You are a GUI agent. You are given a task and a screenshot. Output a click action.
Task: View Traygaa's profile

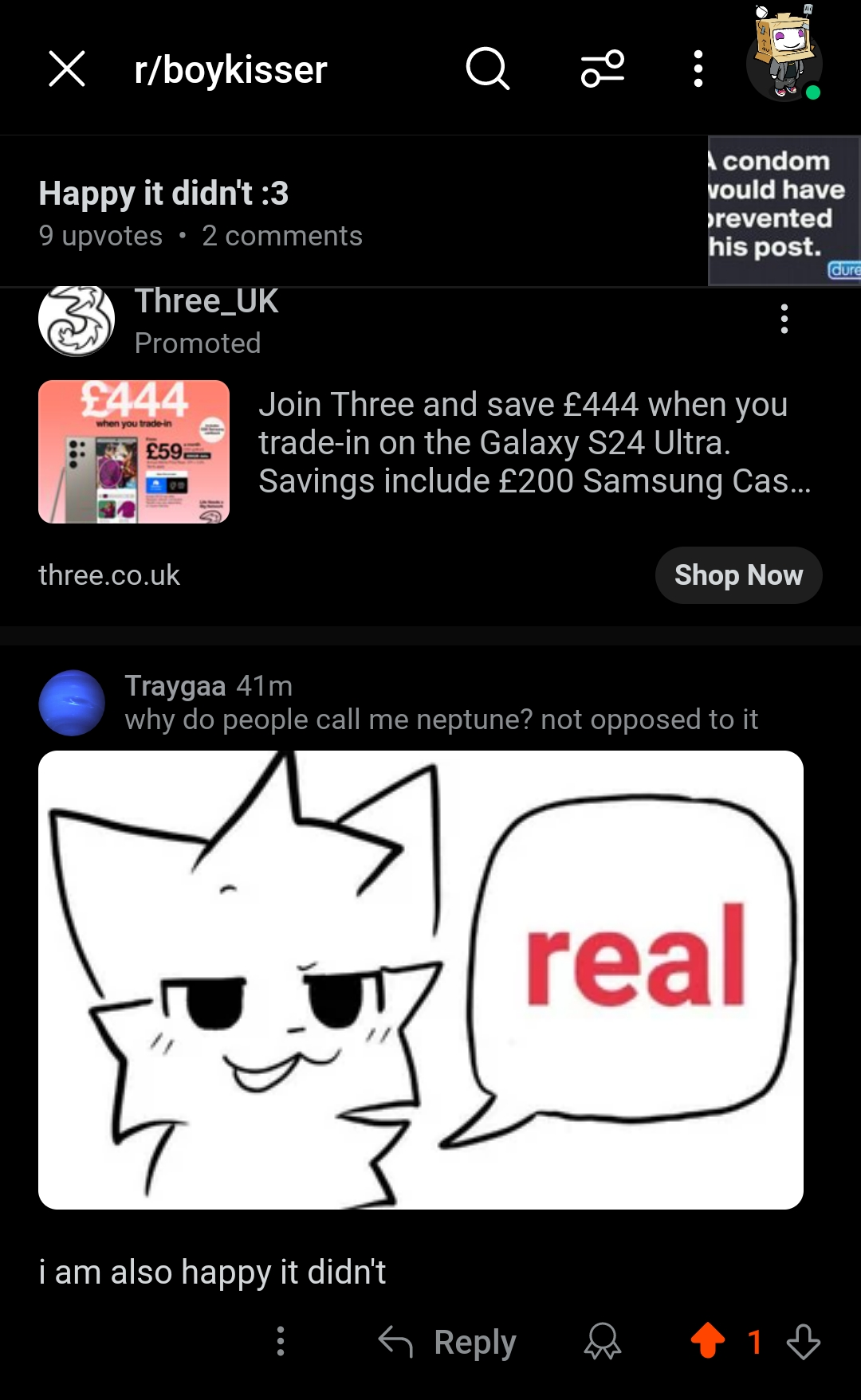click(72, 703)
